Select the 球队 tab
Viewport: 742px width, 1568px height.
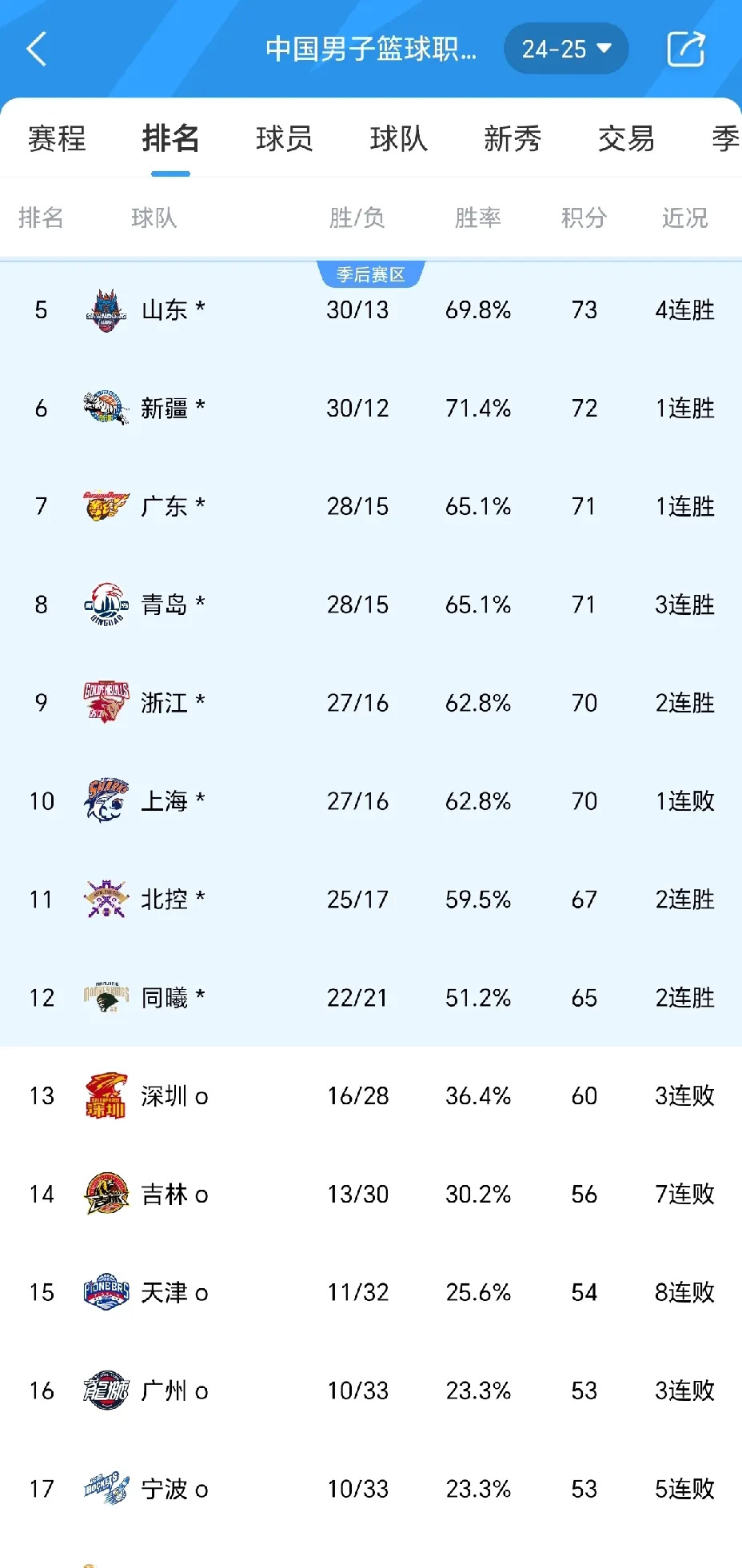click(x=399, y=140)
